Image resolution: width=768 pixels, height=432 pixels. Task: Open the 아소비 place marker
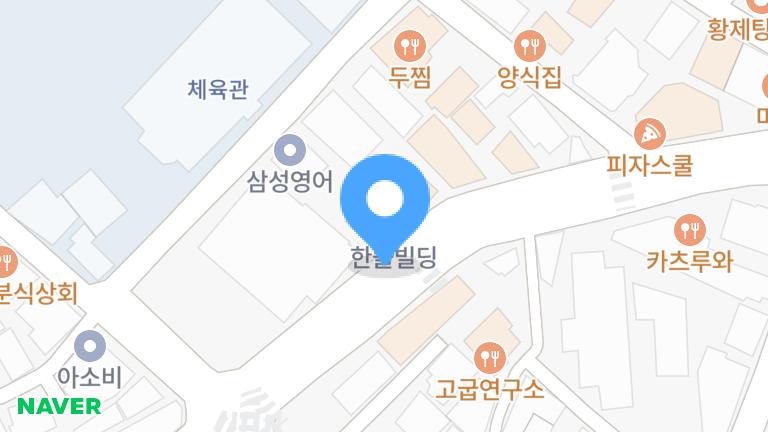pos(90,346)
